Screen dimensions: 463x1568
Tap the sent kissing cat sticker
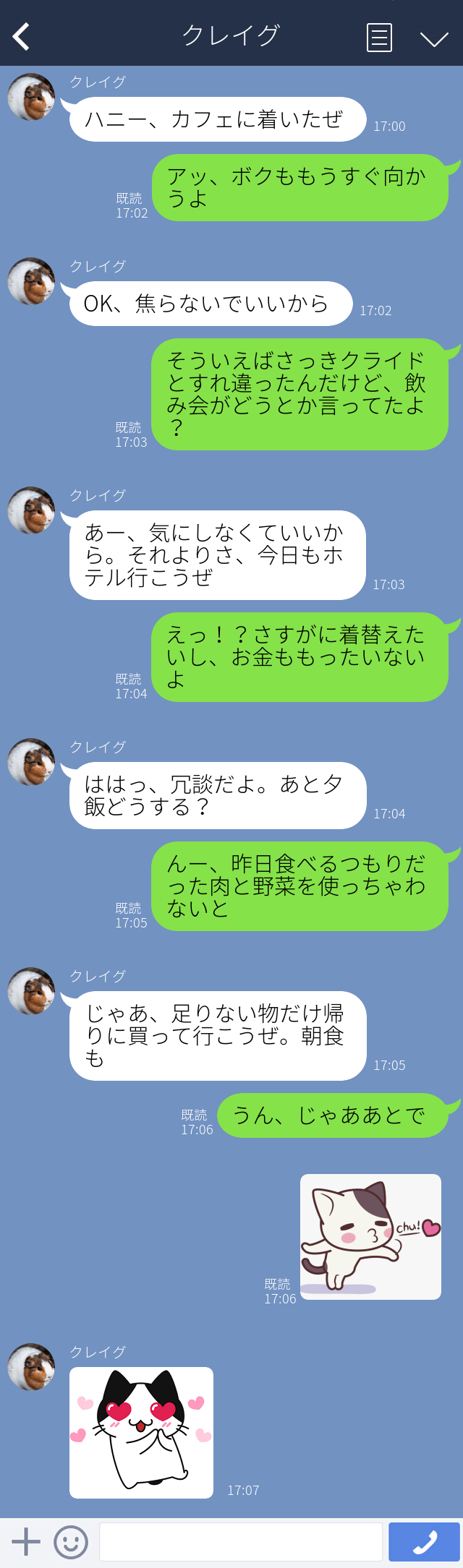tap(370, 1236)
